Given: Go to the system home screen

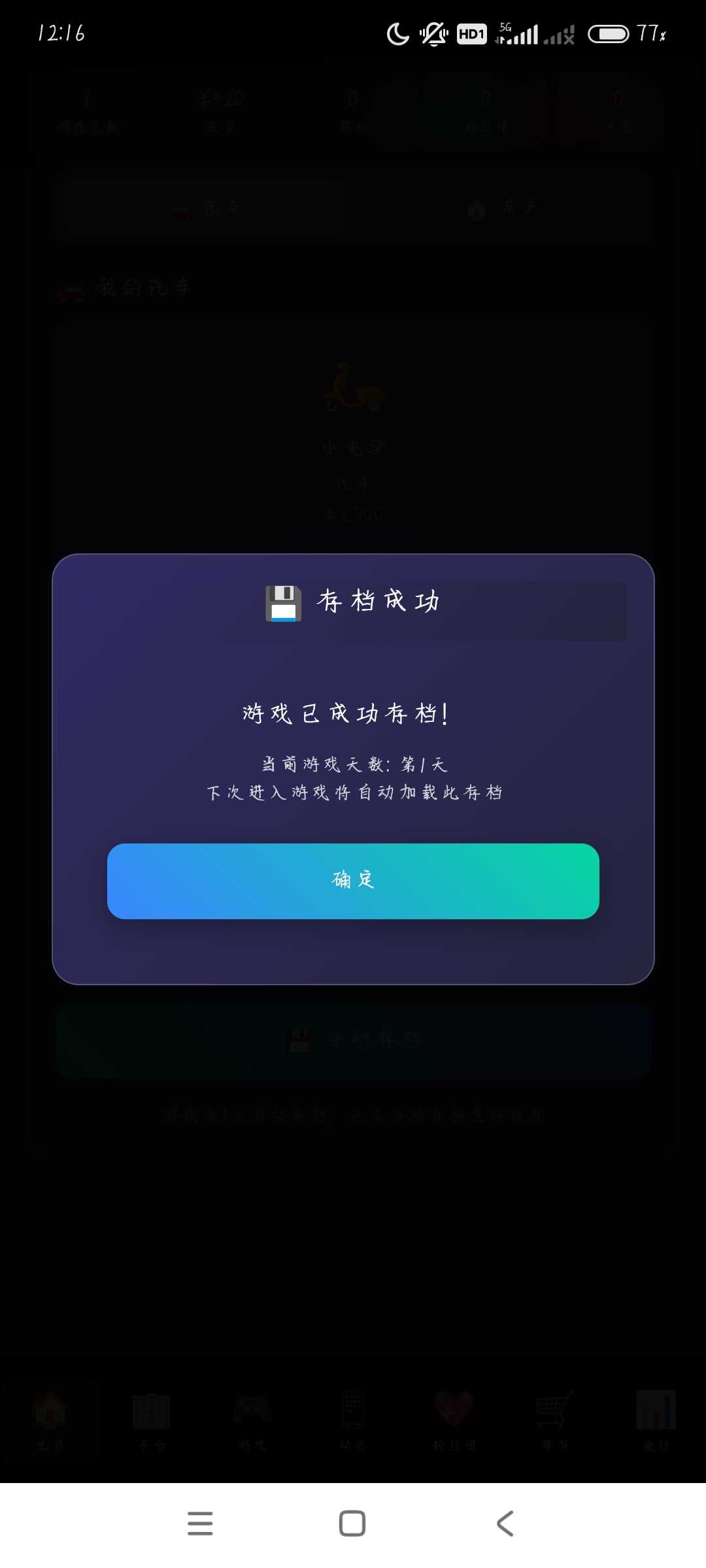Looking at the screenshot, I should click(352, 1524).
